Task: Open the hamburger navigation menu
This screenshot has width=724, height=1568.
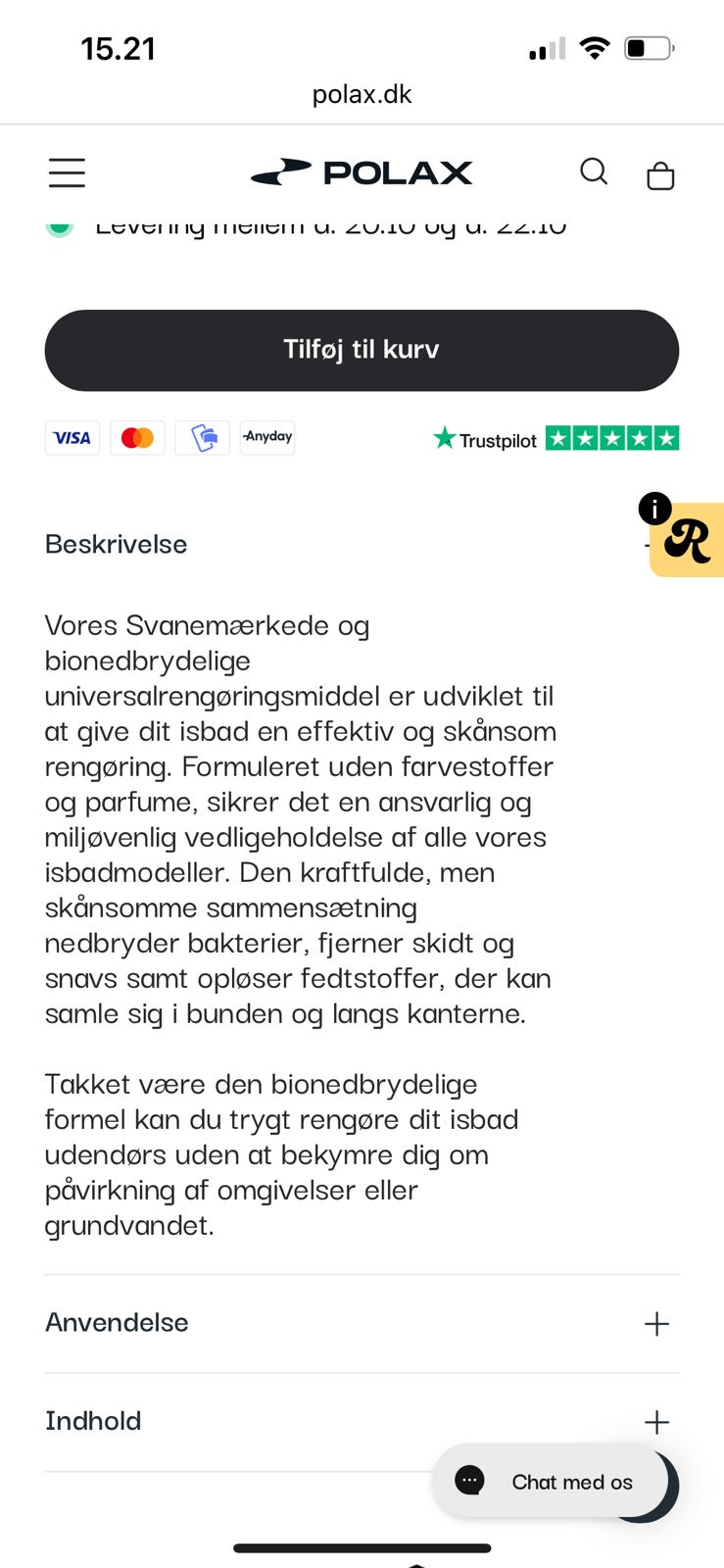Action: 66,171
